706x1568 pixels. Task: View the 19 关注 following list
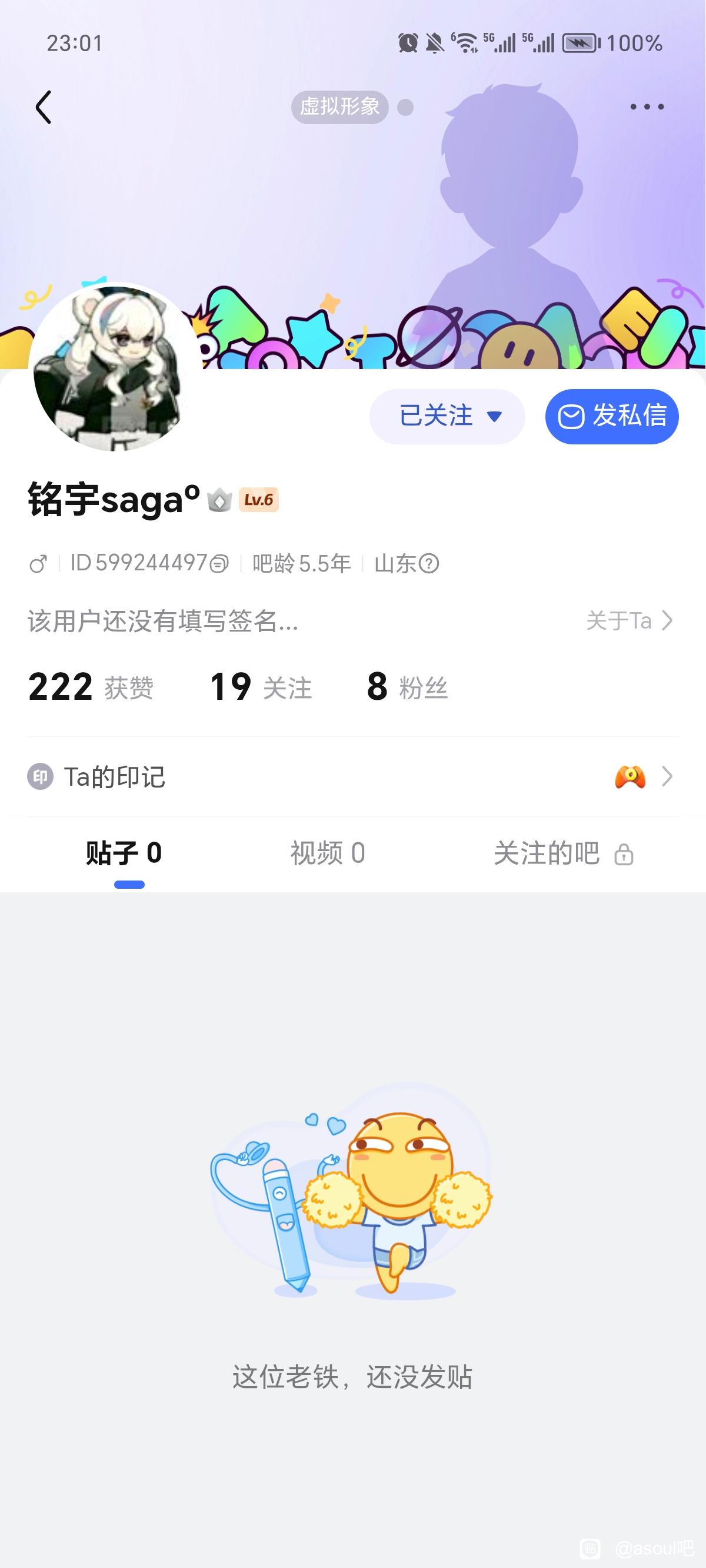coord(261,687)
